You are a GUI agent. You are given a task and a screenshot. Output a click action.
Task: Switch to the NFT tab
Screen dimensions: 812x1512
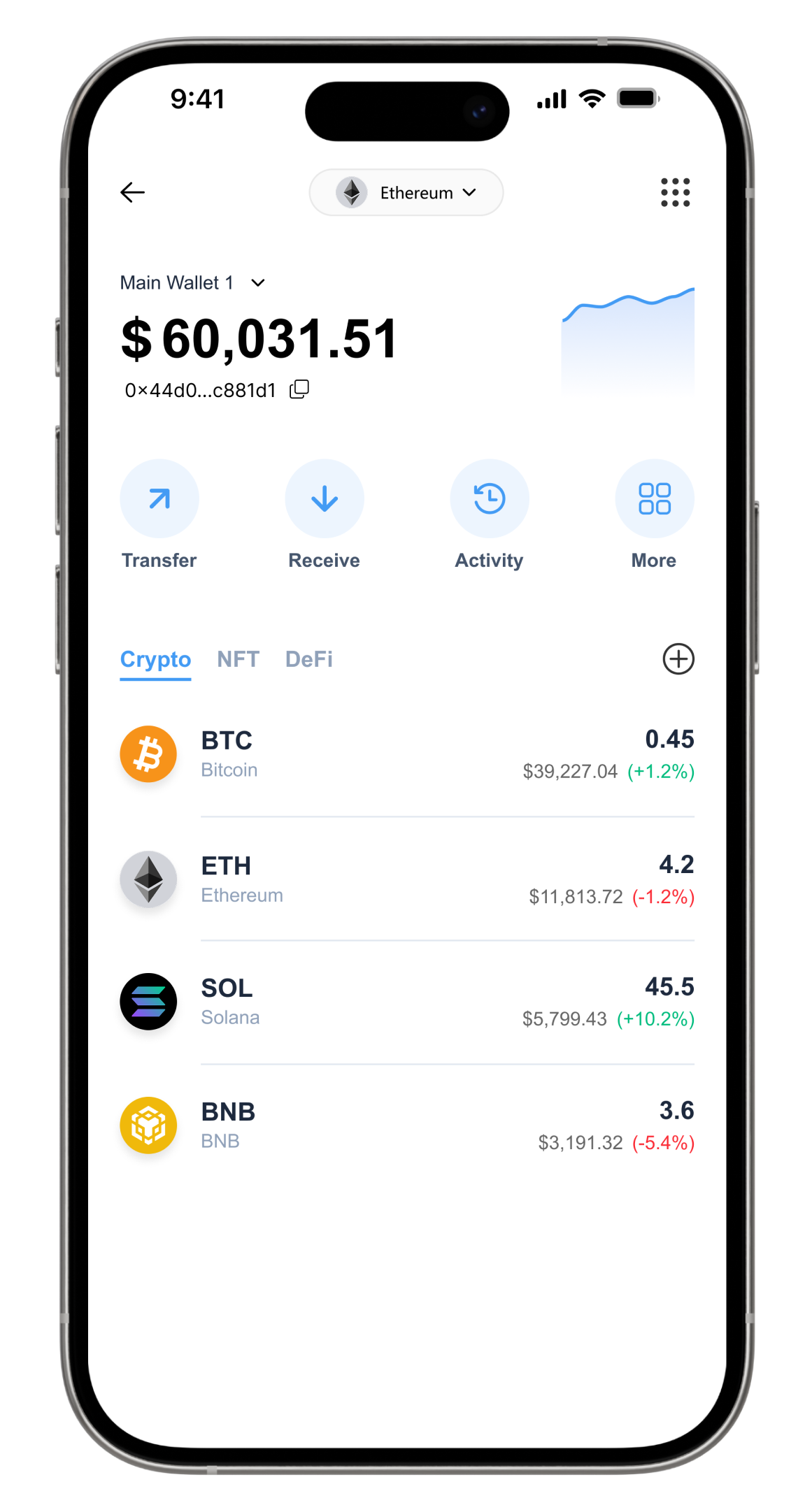238,659
